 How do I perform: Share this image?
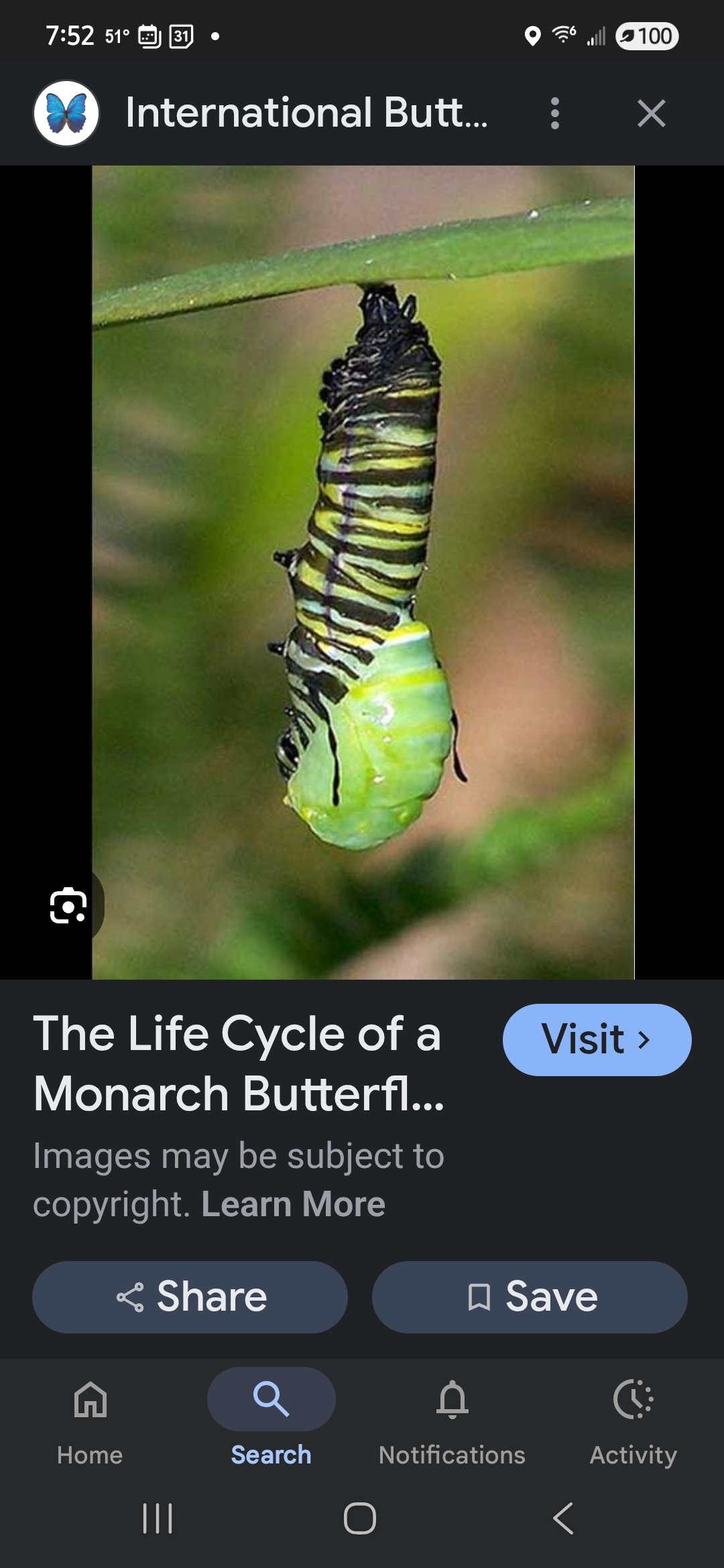190,1297
